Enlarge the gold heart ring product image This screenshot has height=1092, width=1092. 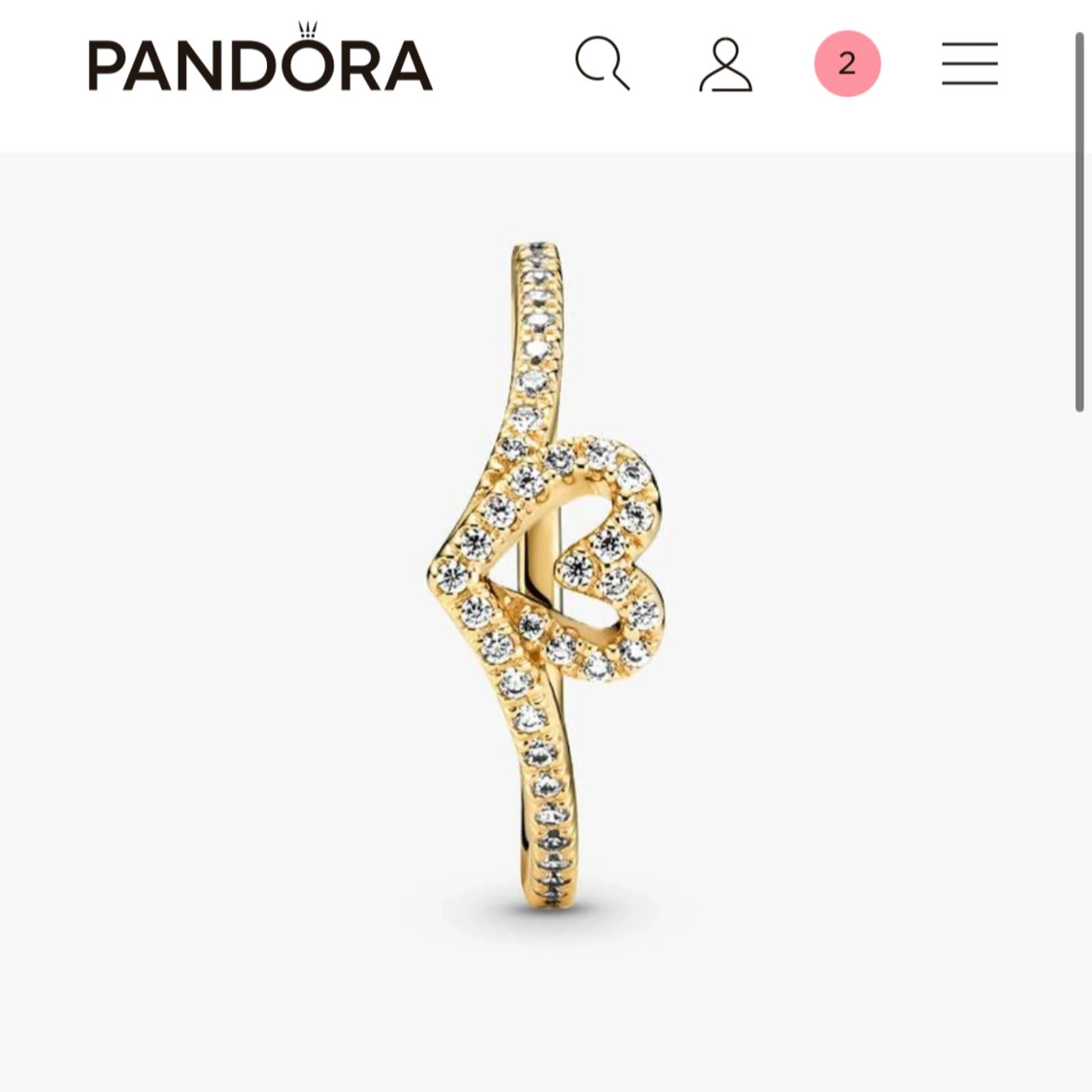coord(544,578)
